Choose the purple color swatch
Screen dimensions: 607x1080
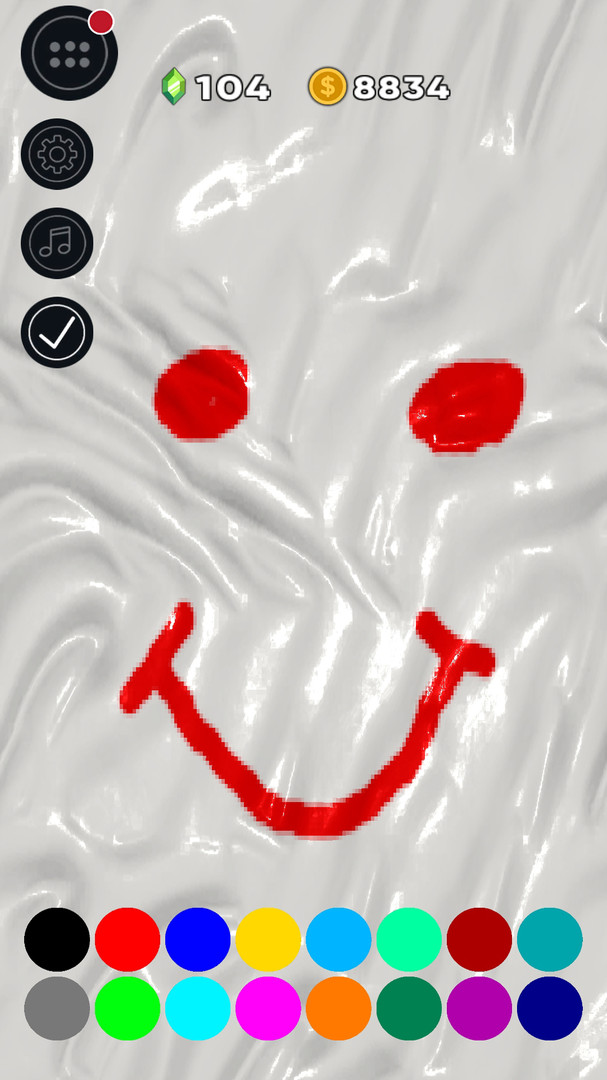click(479, 1008)
